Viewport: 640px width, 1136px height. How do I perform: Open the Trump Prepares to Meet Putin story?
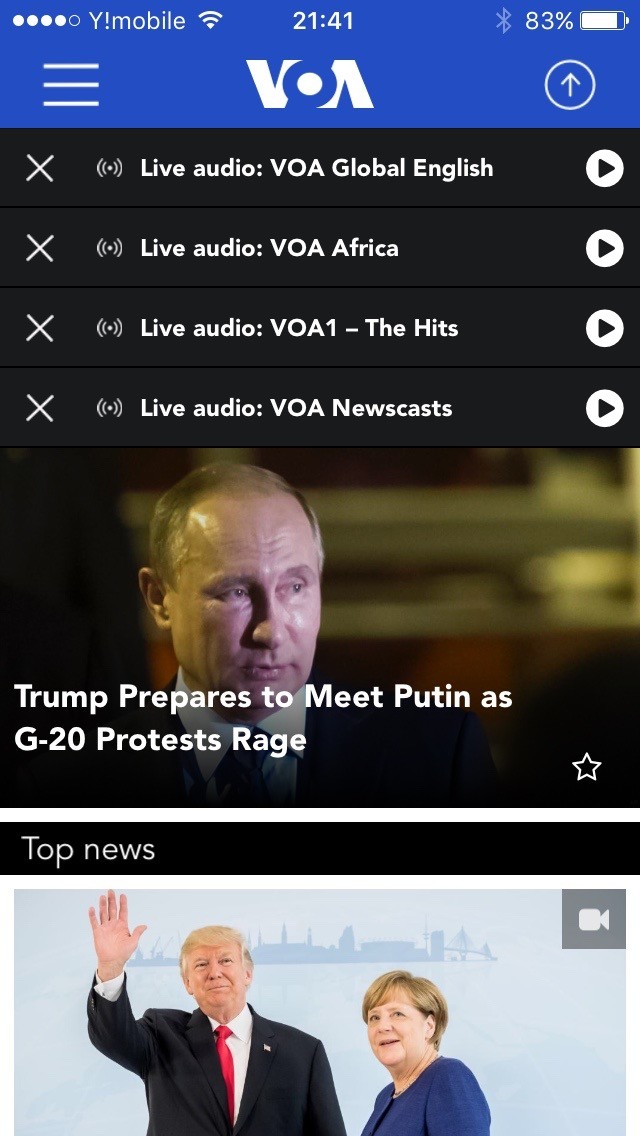(x=262, y=718)
